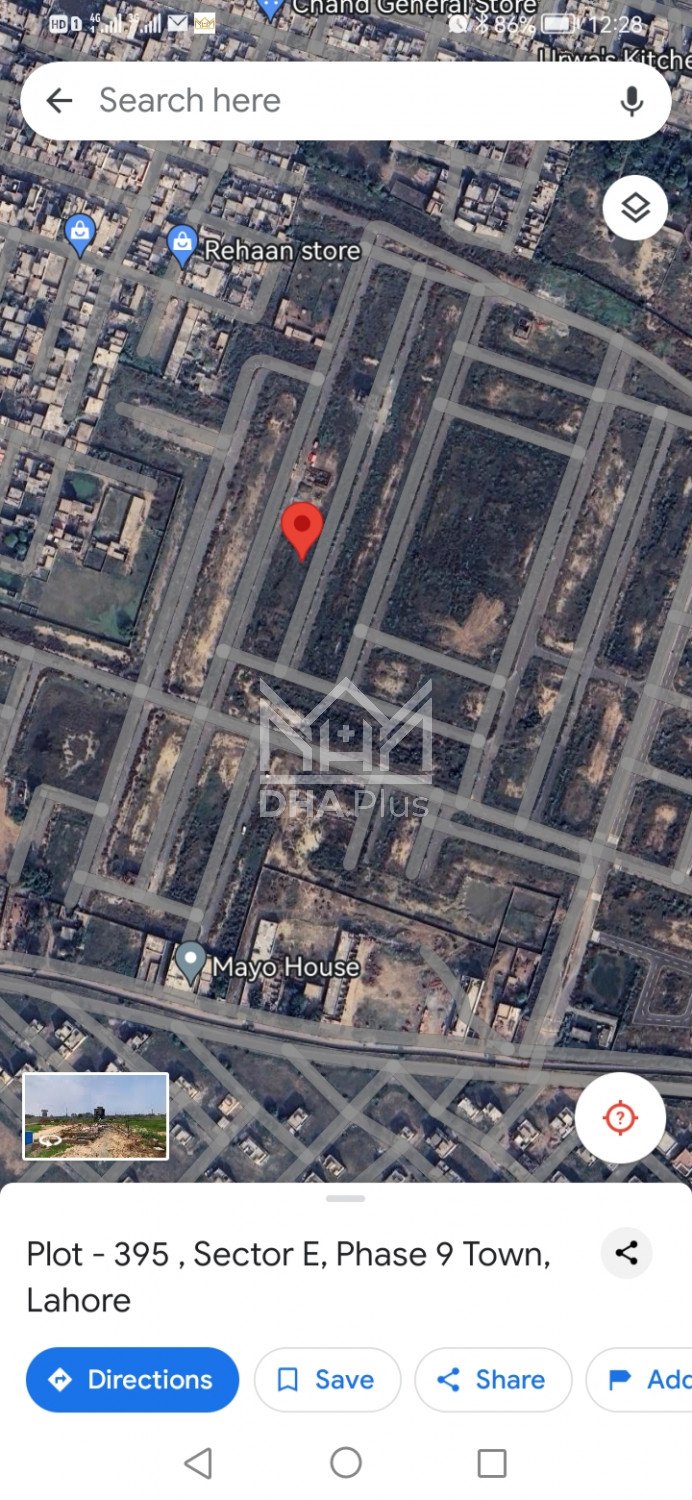
Task: Save this place to a list
Action: pos(327,1380)
